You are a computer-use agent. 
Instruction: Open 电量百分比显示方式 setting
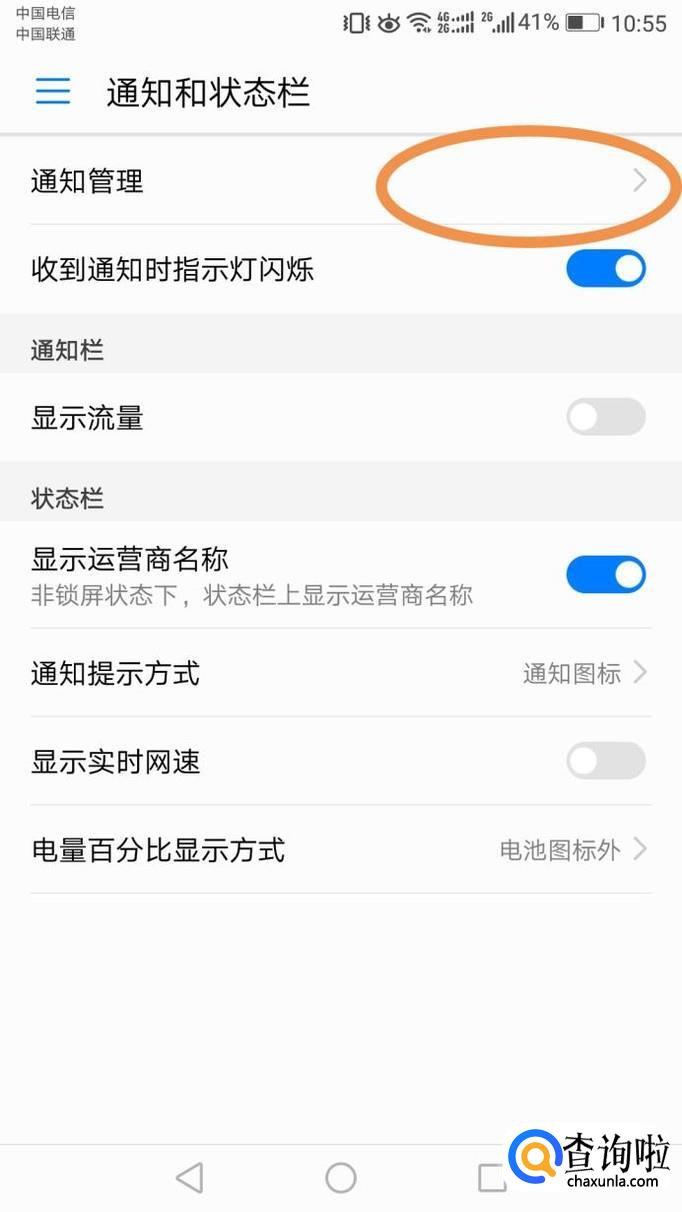tap(340, 850)
